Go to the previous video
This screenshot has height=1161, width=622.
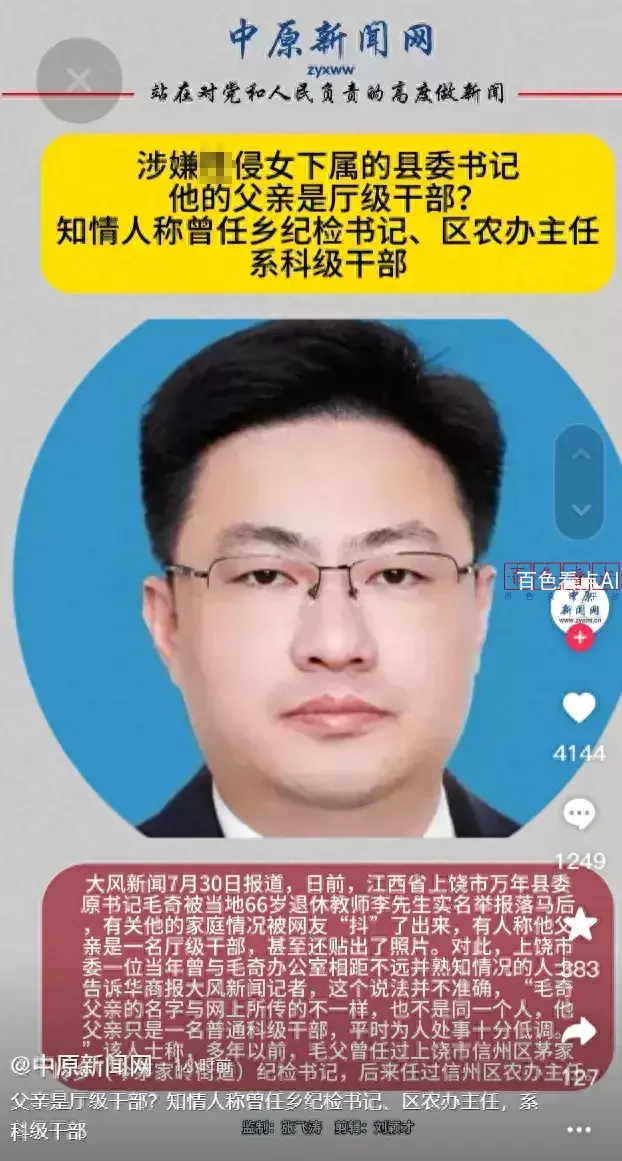[580, 456]
